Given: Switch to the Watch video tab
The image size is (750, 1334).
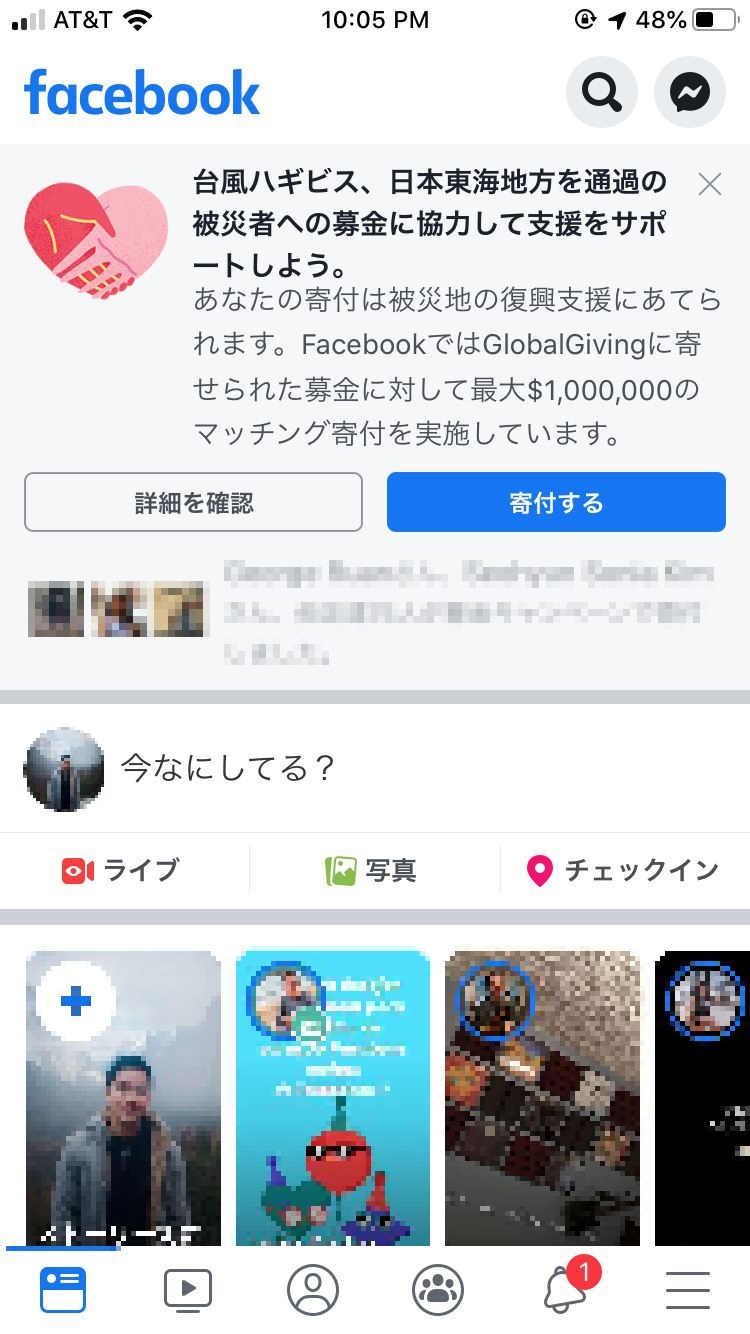Looking at the screenshot, I should [x=188, y=1290].
